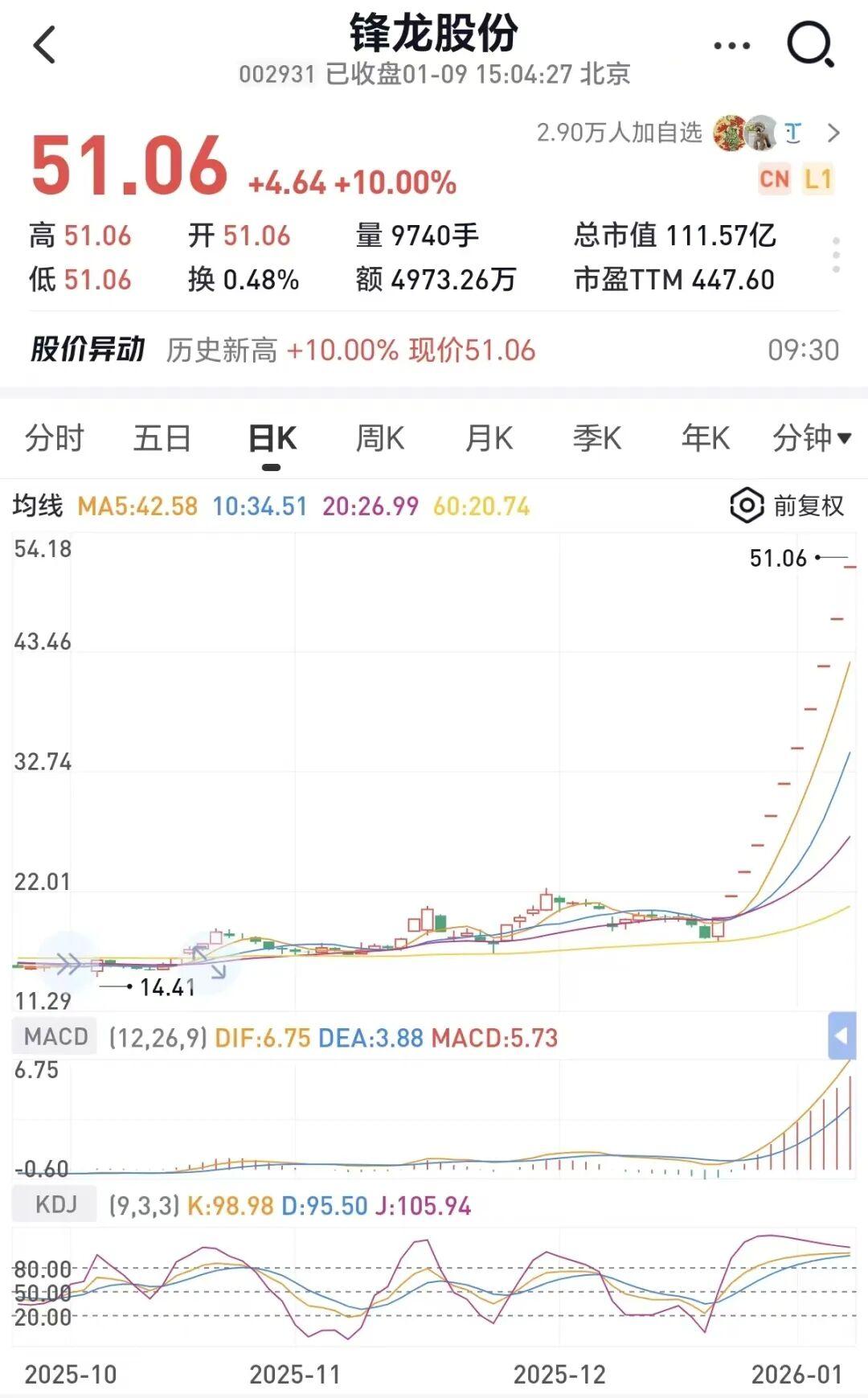Switch to the 分时 chart tab
This screenshot has width=868, height=1398.
(55, 439)
